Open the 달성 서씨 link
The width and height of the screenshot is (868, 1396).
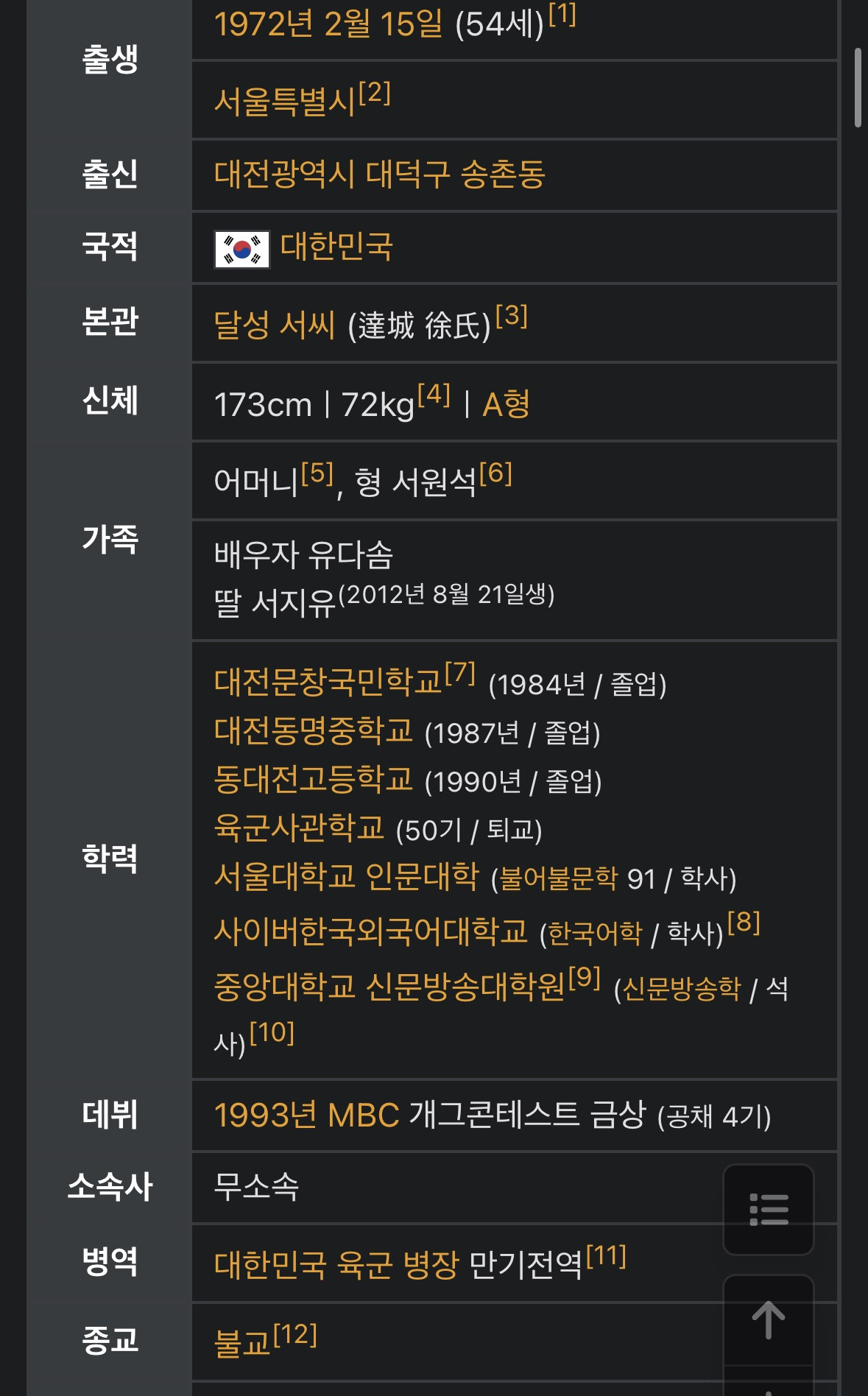[275, 325]
